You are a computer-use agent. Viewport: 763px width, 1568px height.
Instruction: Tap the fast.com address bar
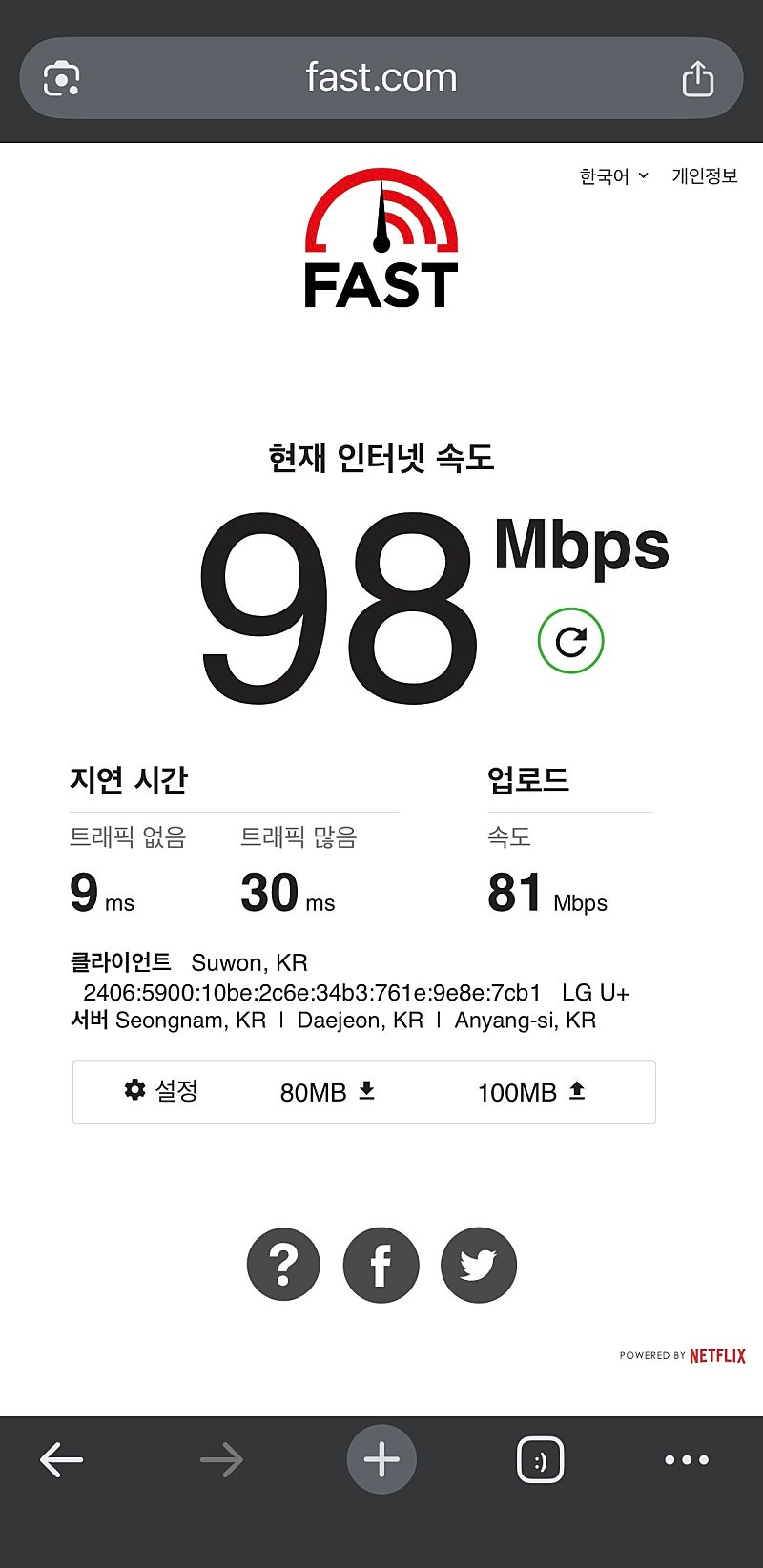coord(381,78)
